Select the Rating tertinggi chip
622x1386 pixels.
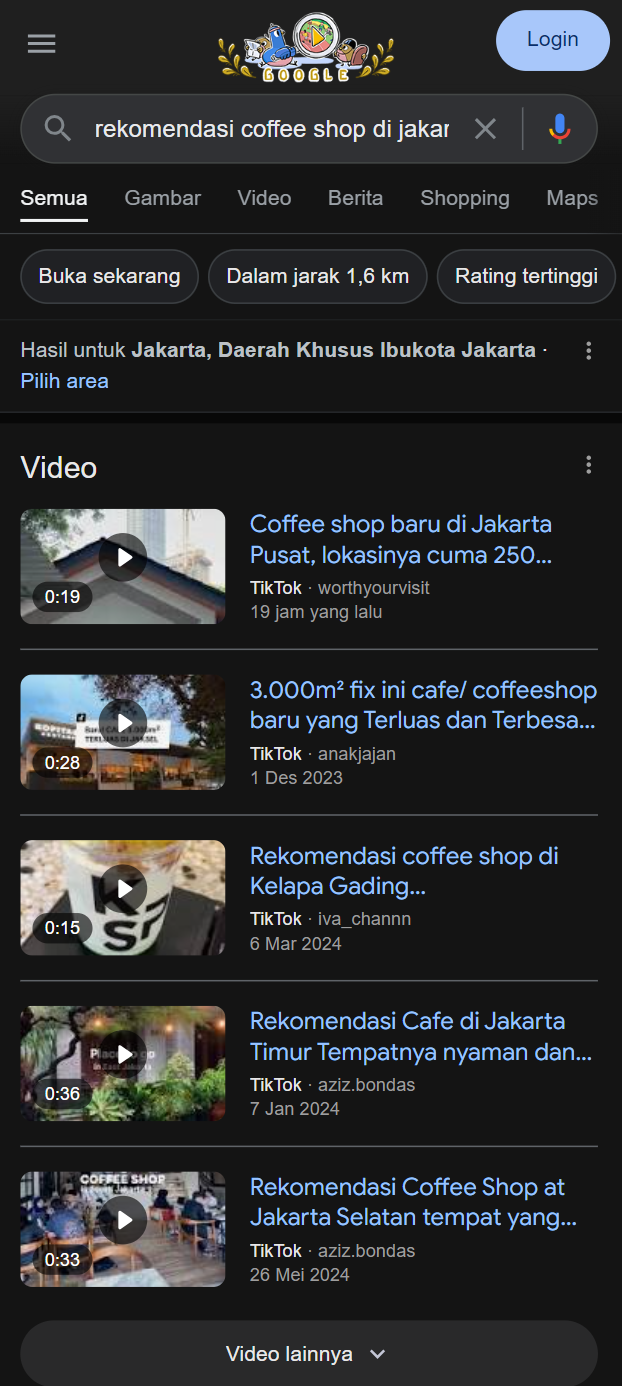coord(526,276)
